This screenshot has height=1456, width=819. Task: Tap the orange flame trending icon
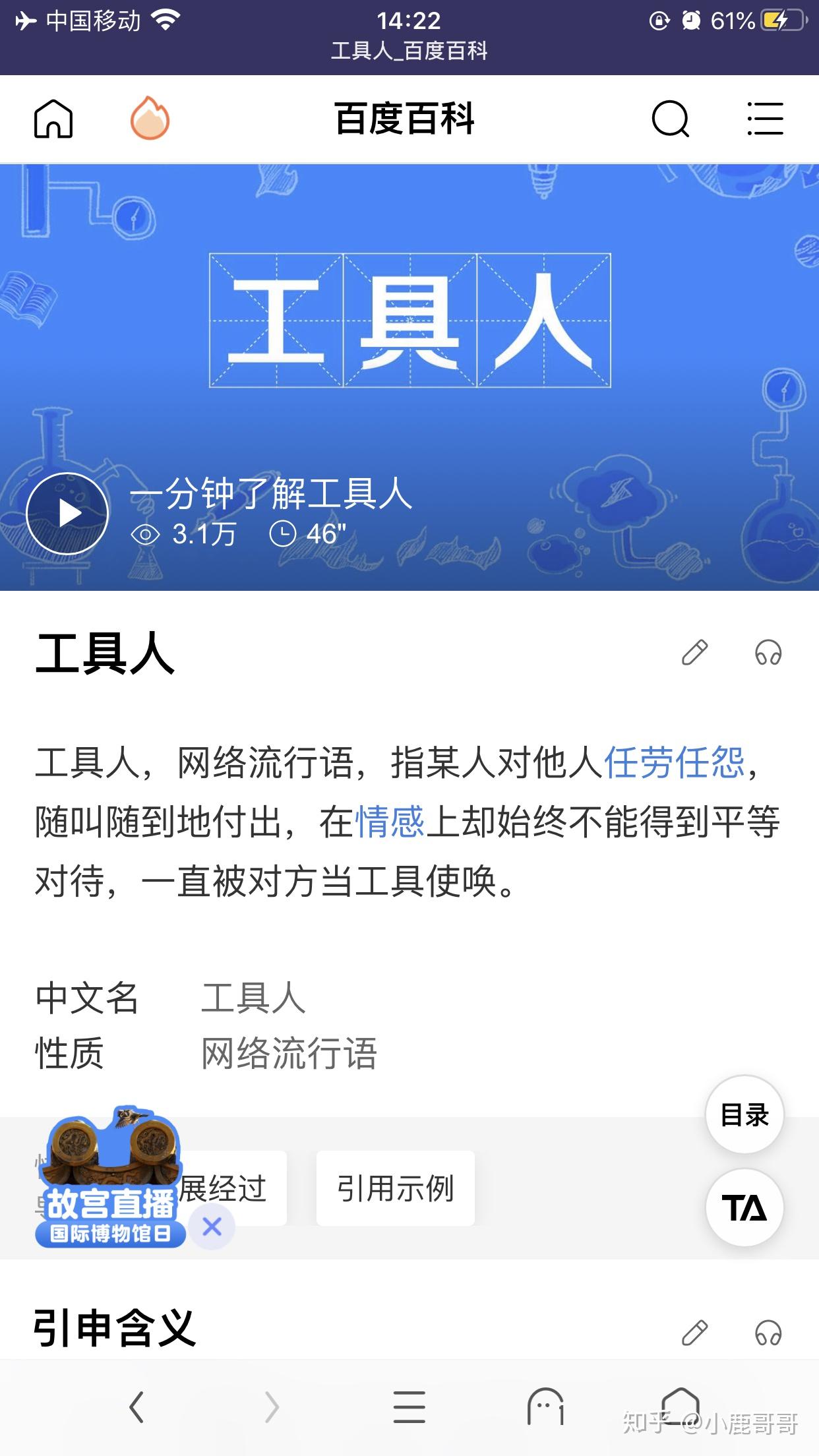point(149,119)
